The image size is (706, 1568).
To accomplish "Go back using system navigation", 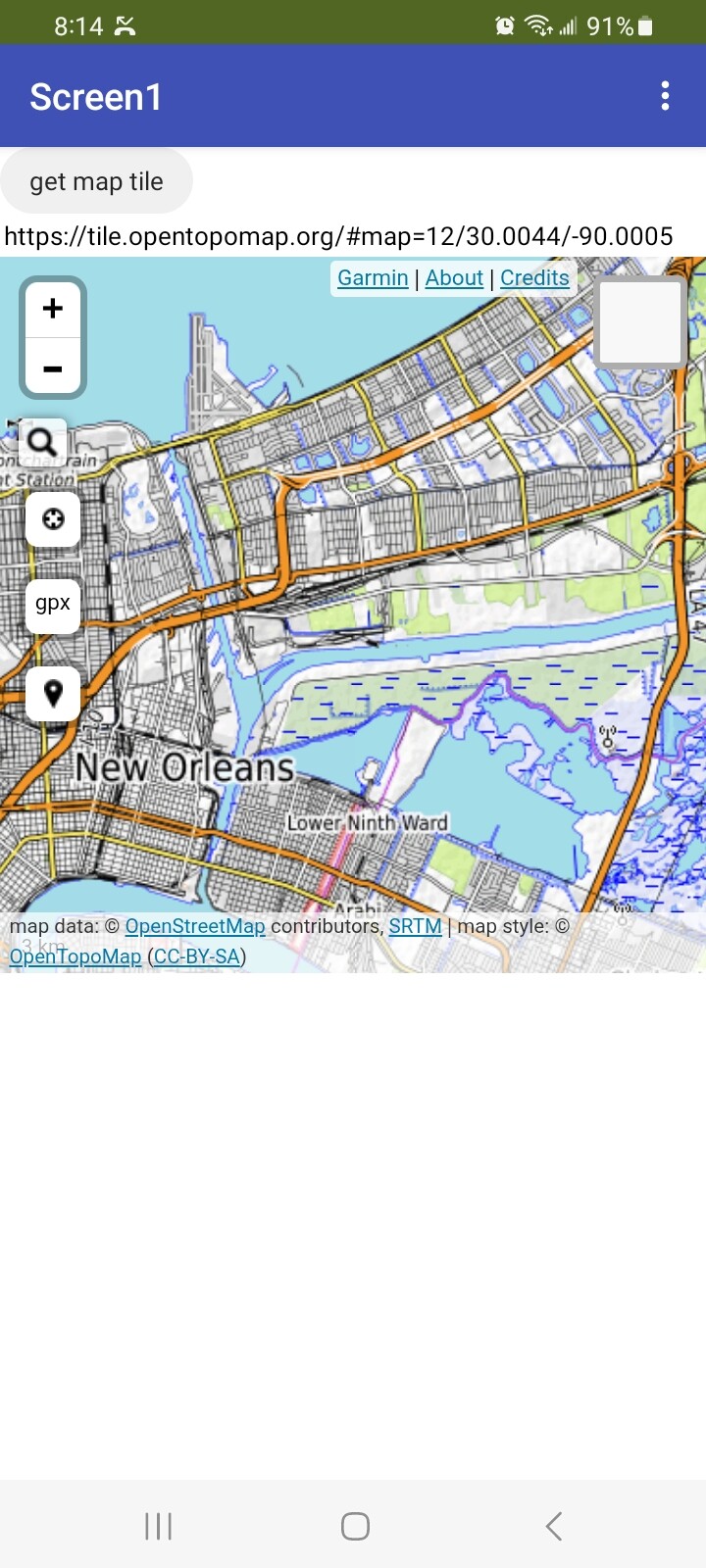I will (x=554, y=1526).
